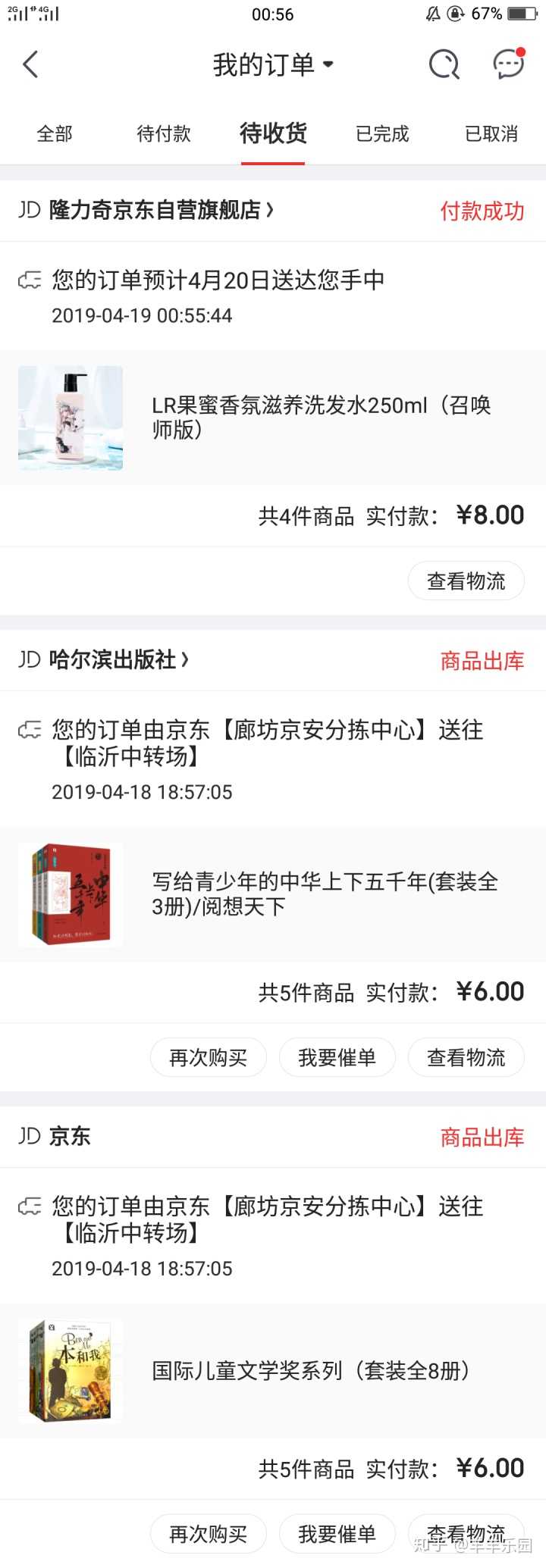View the 已取消 orders tab
The height and width of the screenshot is (1568, 546).
(491, 134)
